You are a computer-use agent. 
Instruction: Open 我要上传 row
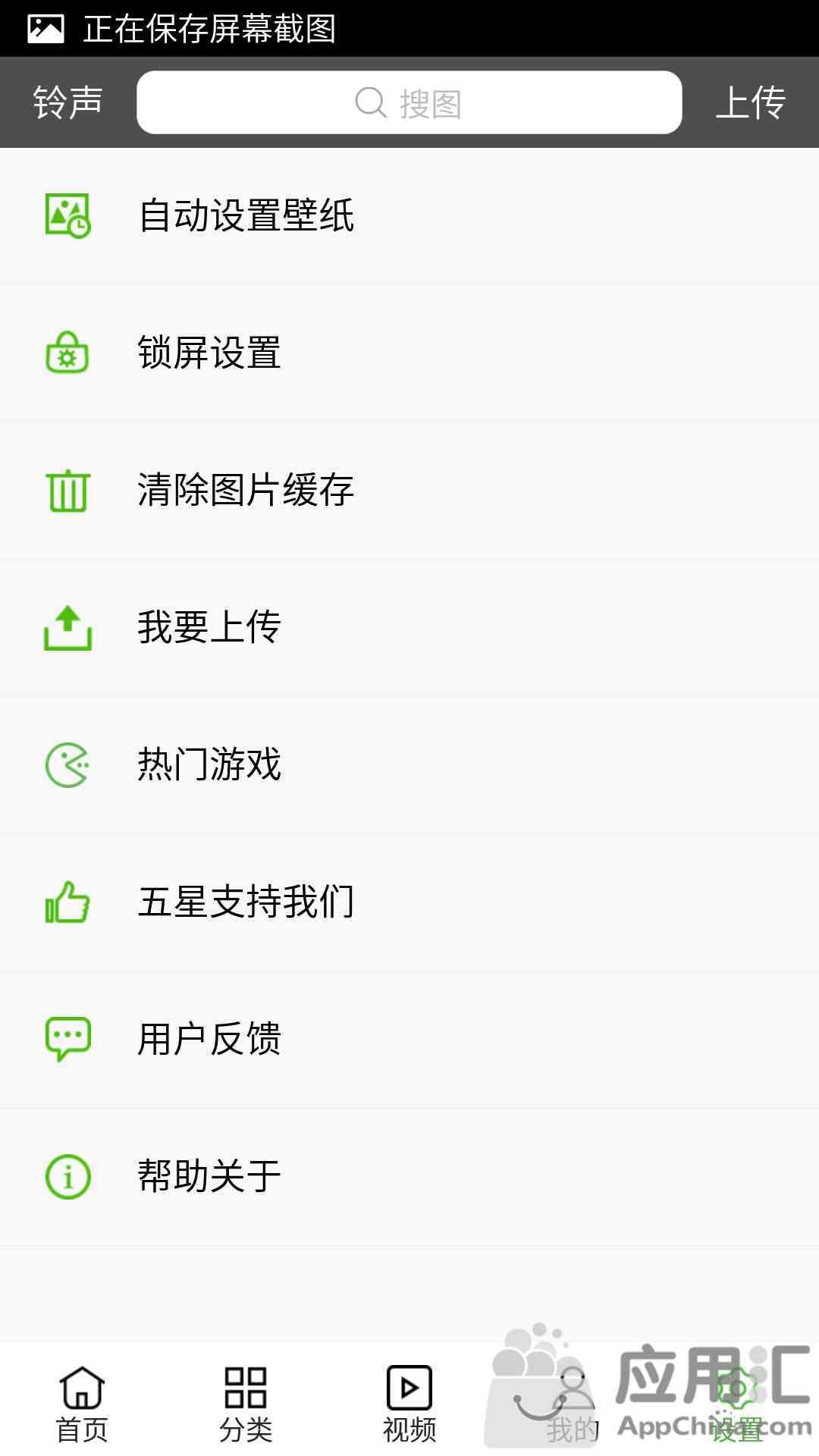point(409,628)
